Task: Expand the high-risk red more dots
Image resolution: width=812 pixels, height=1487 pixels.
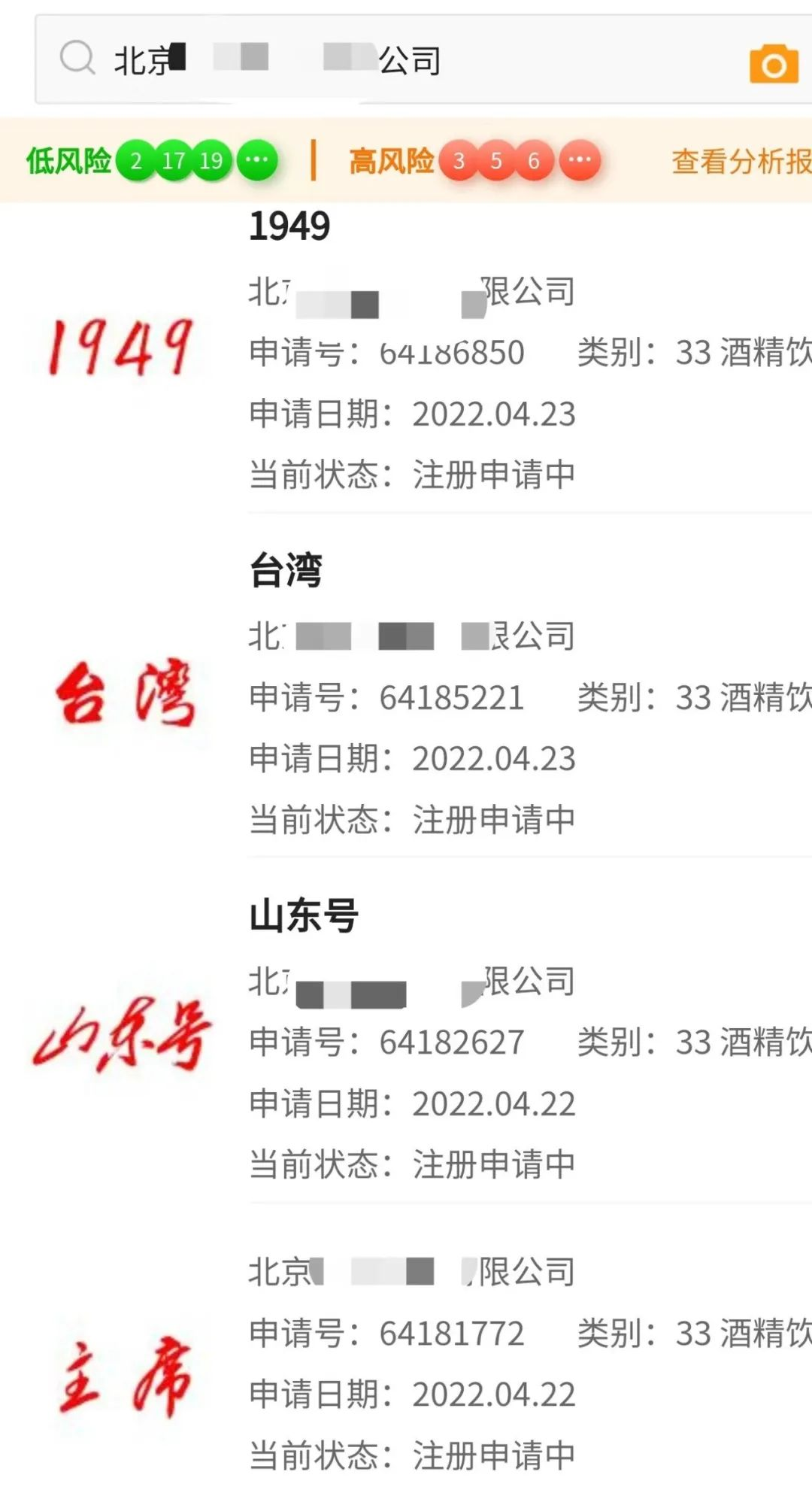Action: [579, 160]
